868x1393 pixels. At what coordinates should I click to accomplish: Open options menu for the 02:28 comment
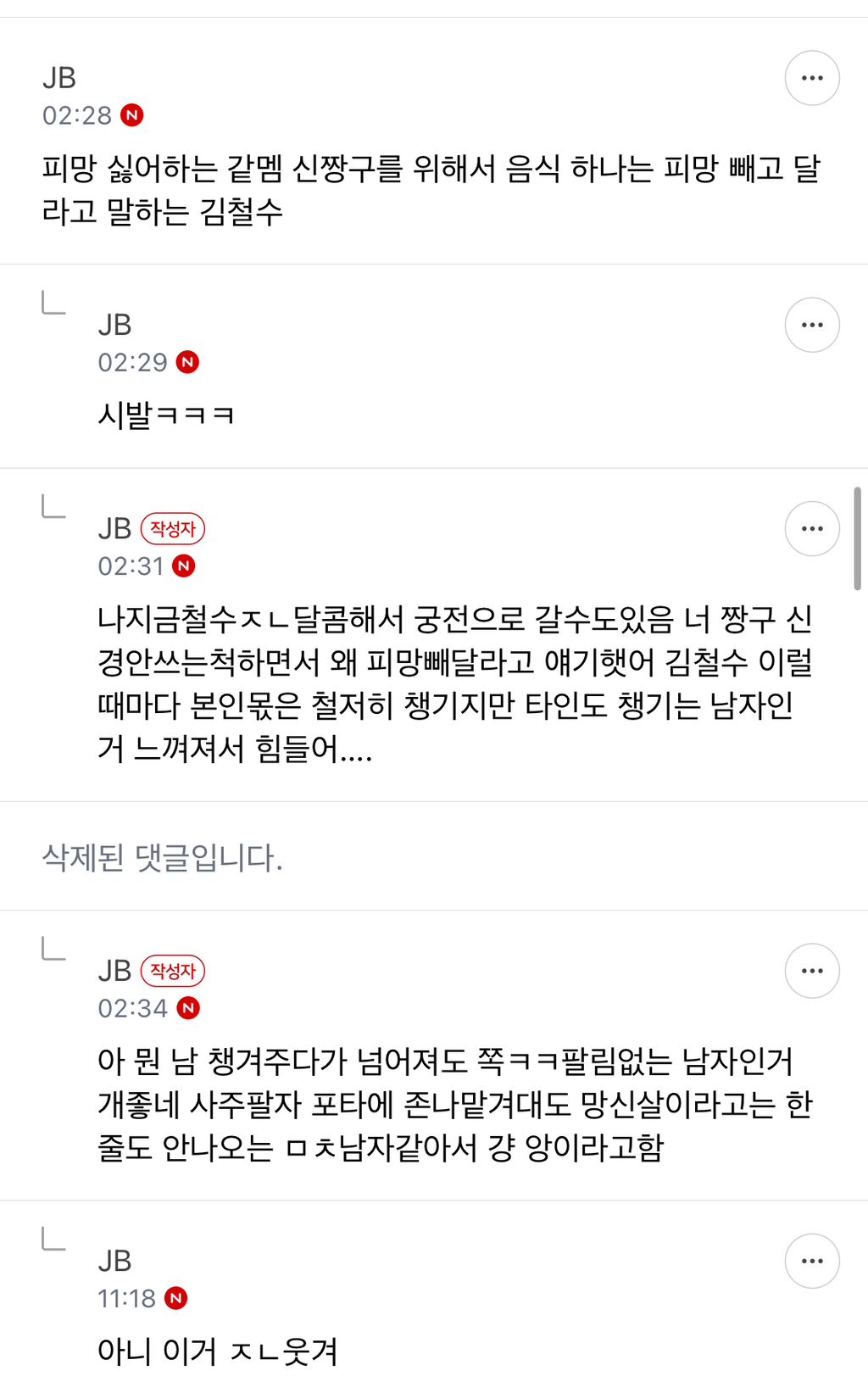(x=811, y=77)
